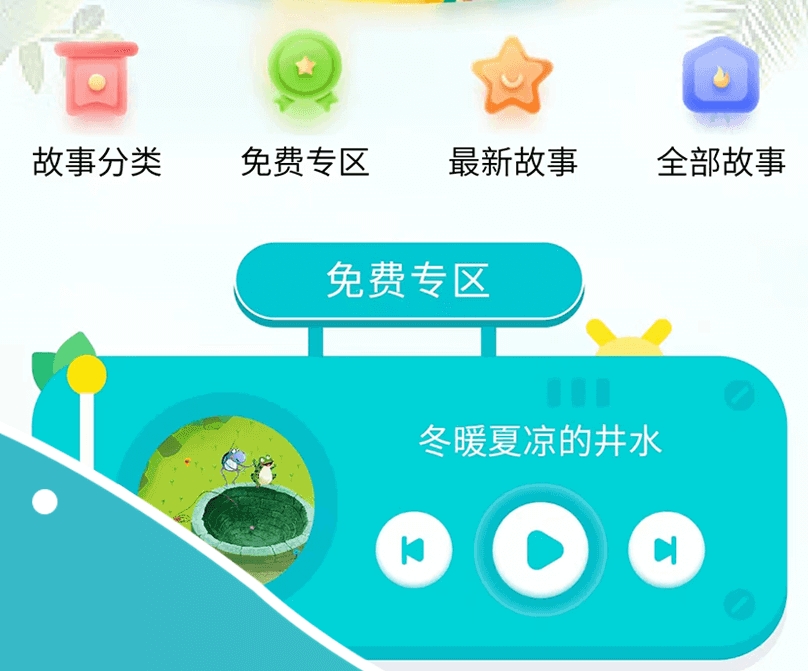Viewport: 808px width, 671px height.
Task: Skip to the next story
Action: coord(666,549)
